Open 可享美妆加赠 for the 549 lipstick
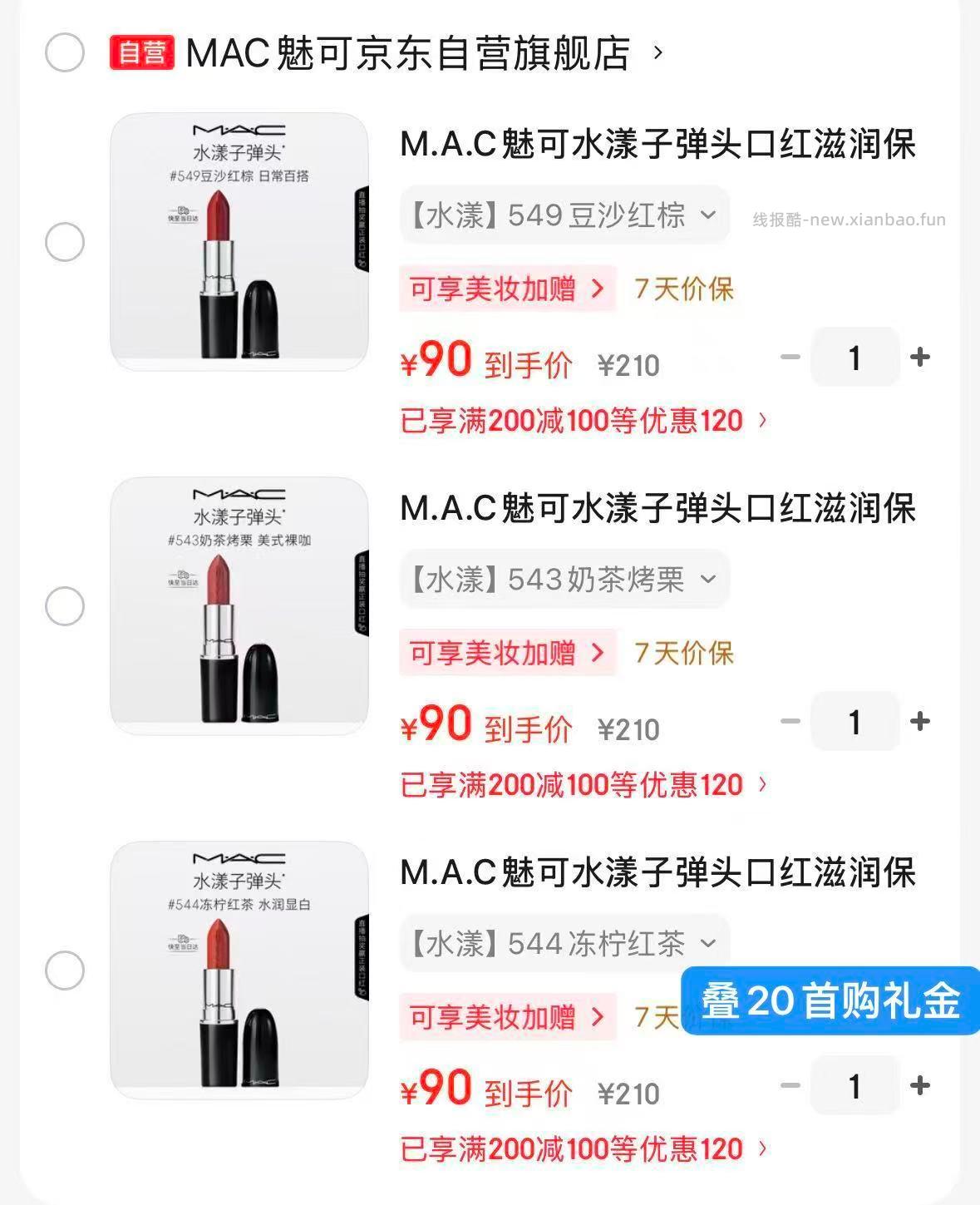Screen dimensions: 980x1205 pos(507,289)
